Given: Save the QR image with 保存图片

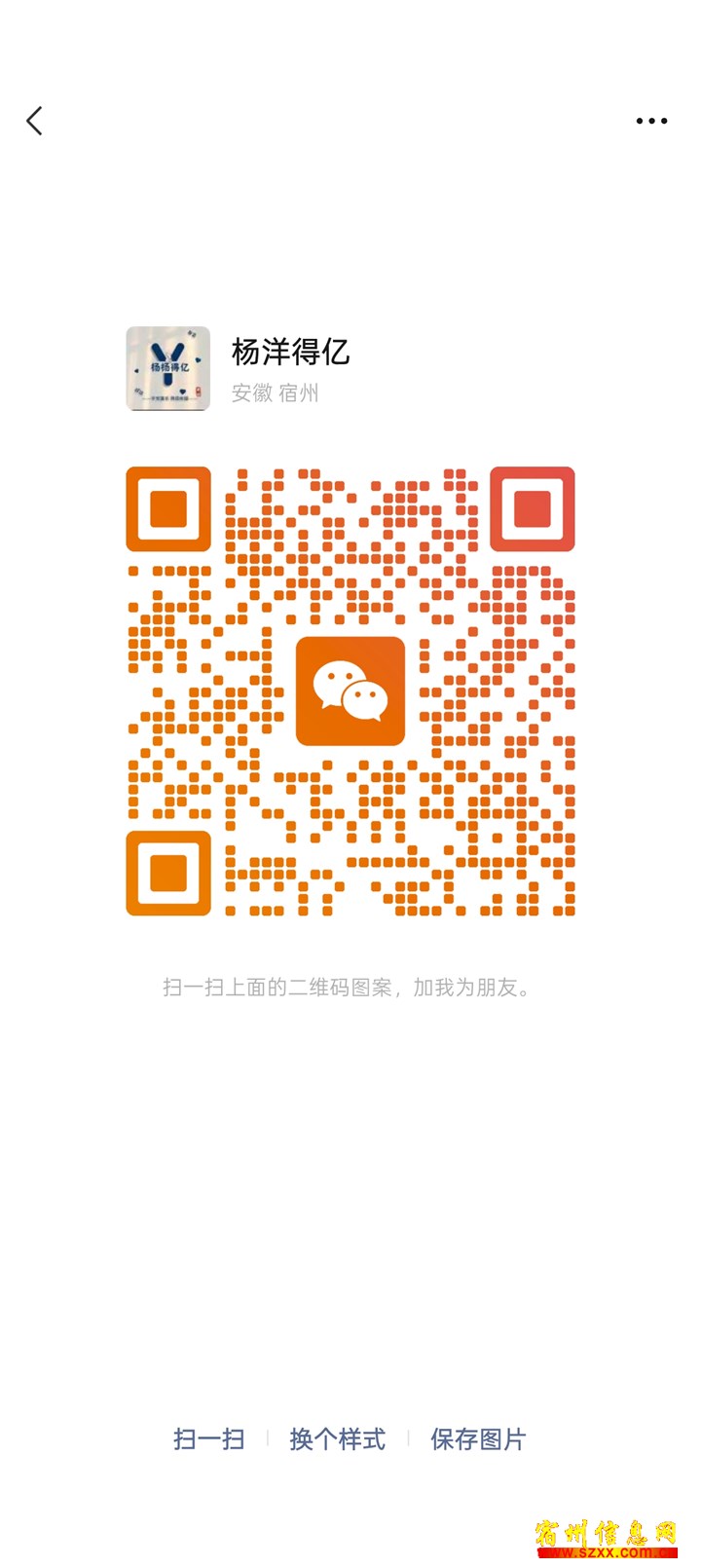Looking at the screenshot, I should pyautogui.click(x=478, y=1438).
